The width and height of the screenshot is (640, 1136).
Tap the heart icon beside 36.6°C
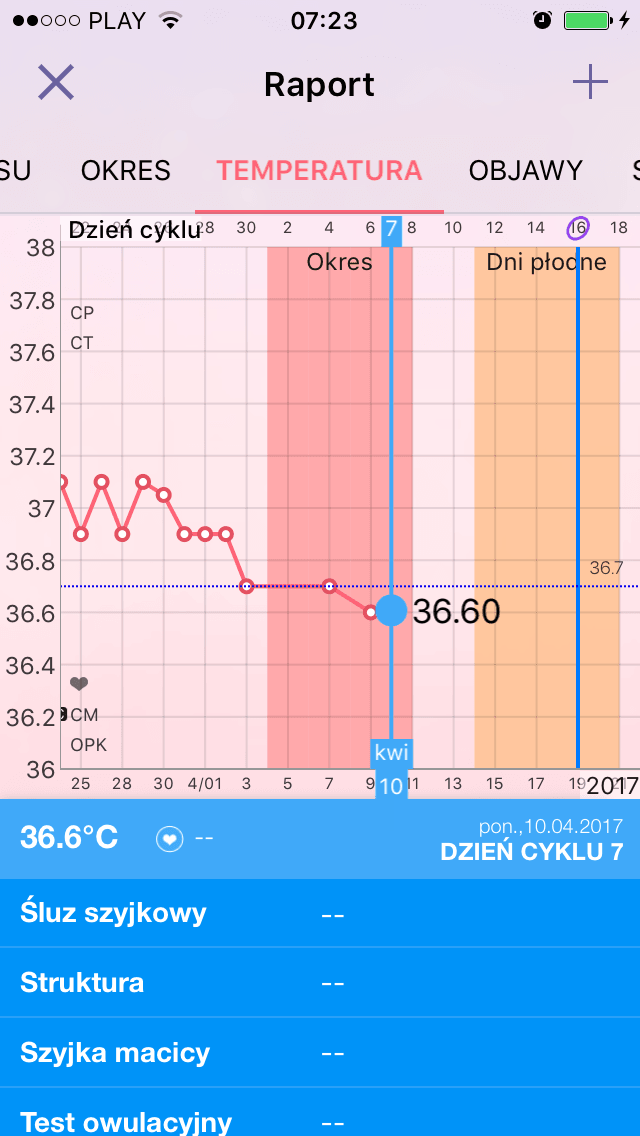[x=170, y=839]
